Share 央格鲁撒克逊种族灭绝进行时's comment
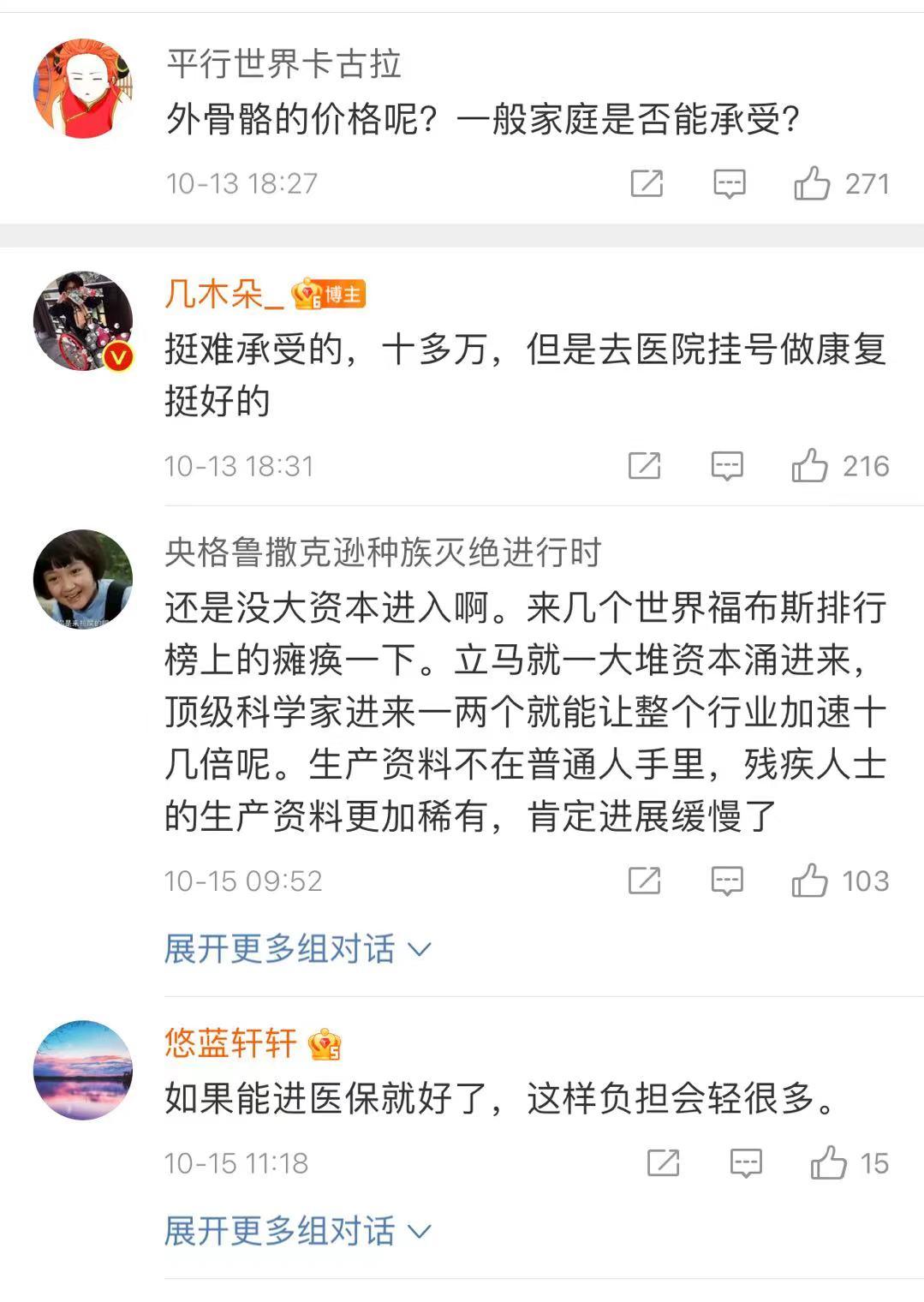 (x=644, y=881)
